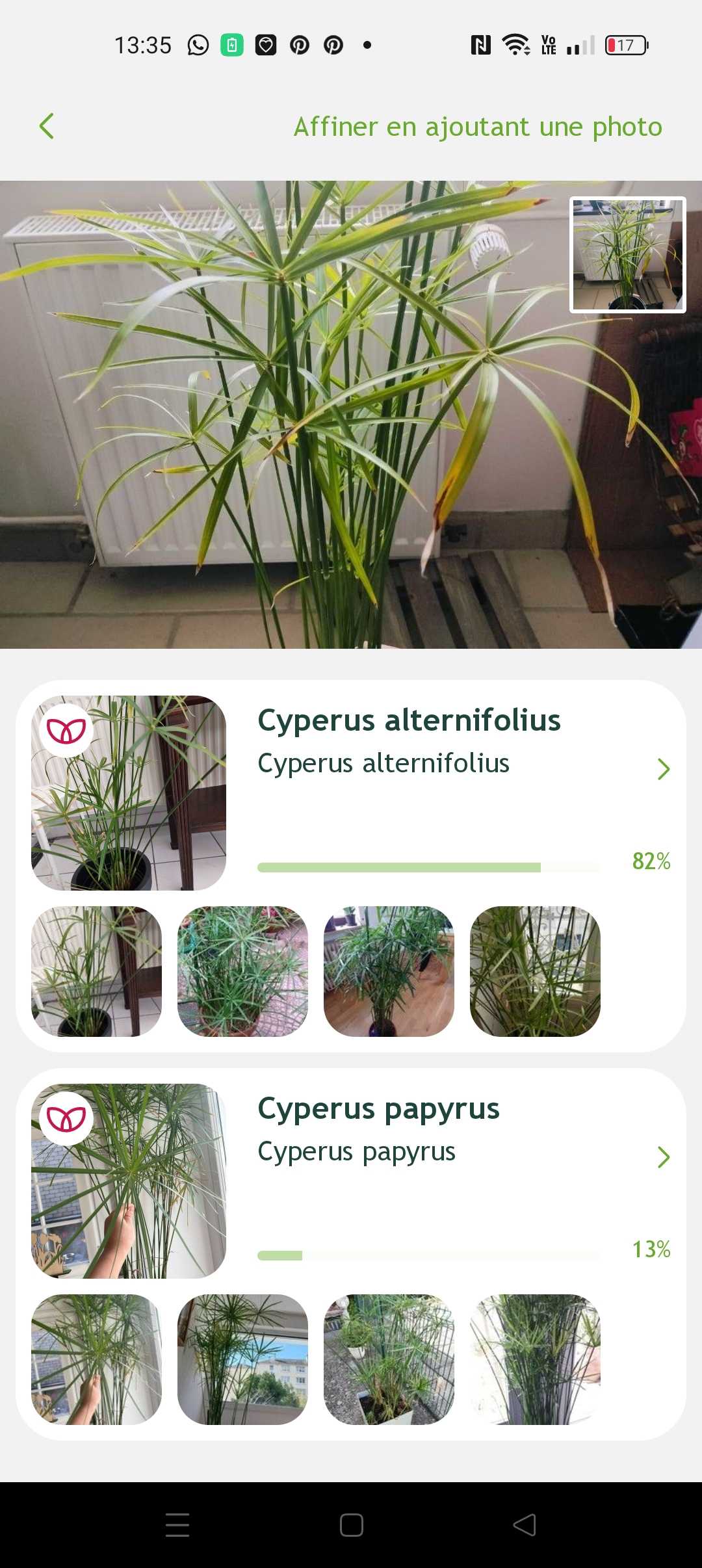Go back using the green arrow
This screenshot has height=1568, width=702.
click(x=47, y=126)
